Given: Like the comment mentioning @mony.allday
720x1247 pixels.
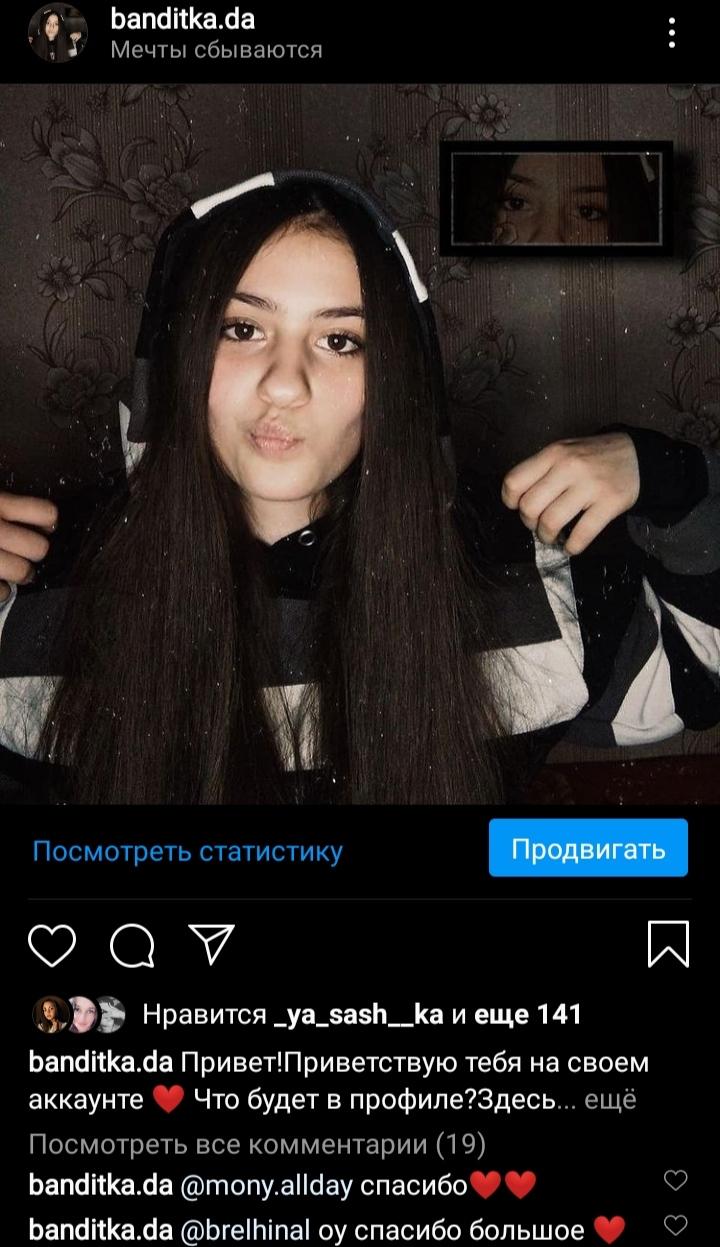Looking at the screenshot, I should coord(676,1181).
